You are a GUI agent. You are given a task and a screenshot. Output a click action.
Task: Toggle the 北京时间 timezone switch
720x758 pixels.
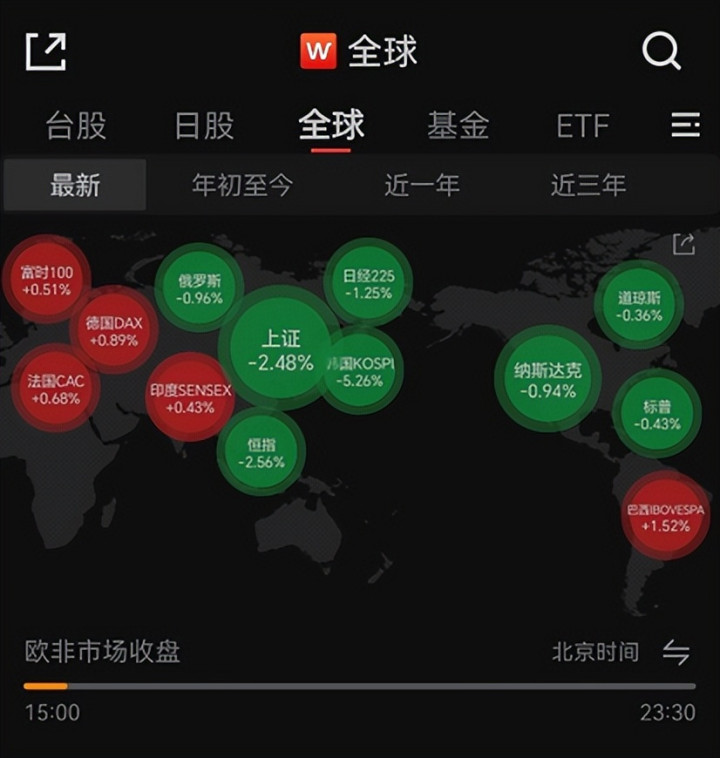[676, 653]
